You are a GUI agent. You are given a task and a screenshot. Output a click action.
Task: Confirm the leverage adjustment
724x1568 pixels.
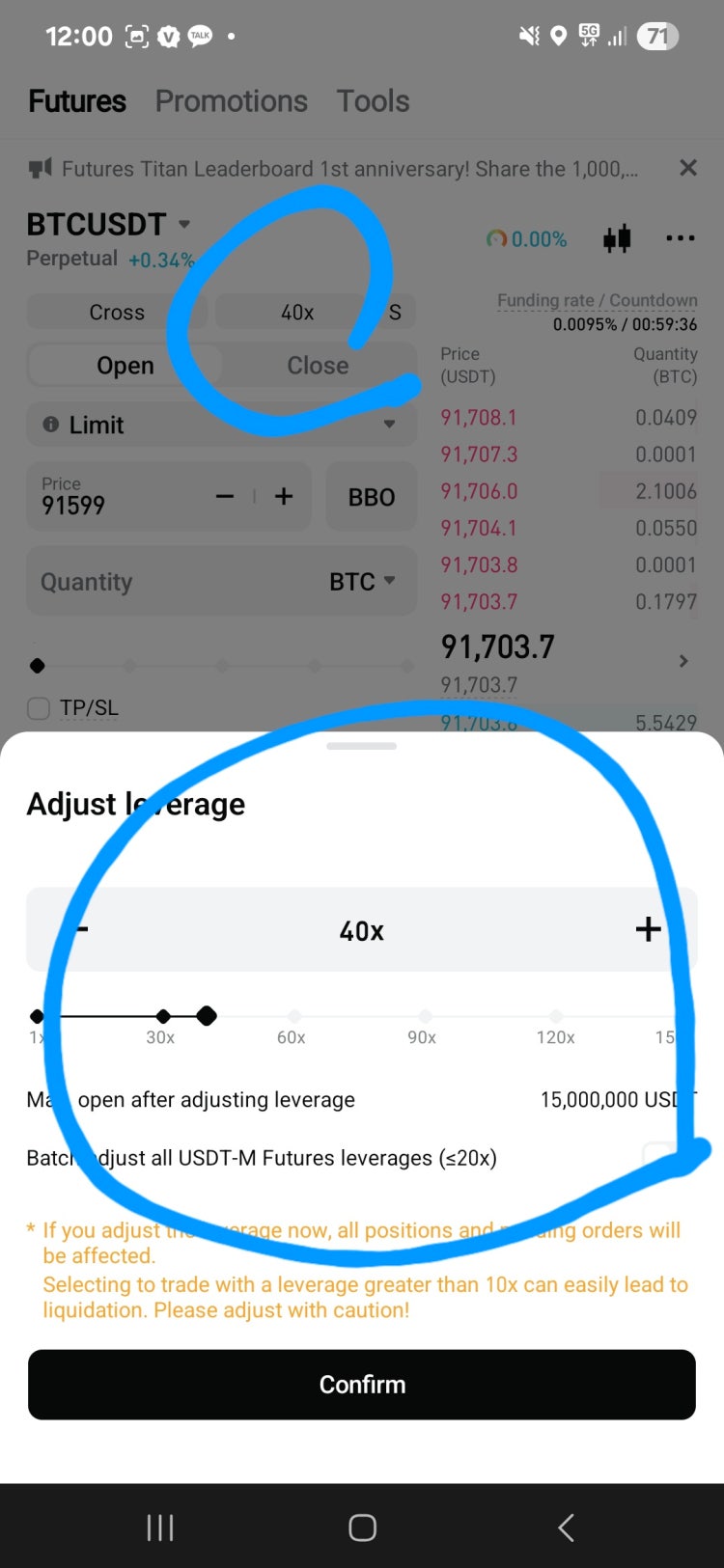click(362, 1384)
